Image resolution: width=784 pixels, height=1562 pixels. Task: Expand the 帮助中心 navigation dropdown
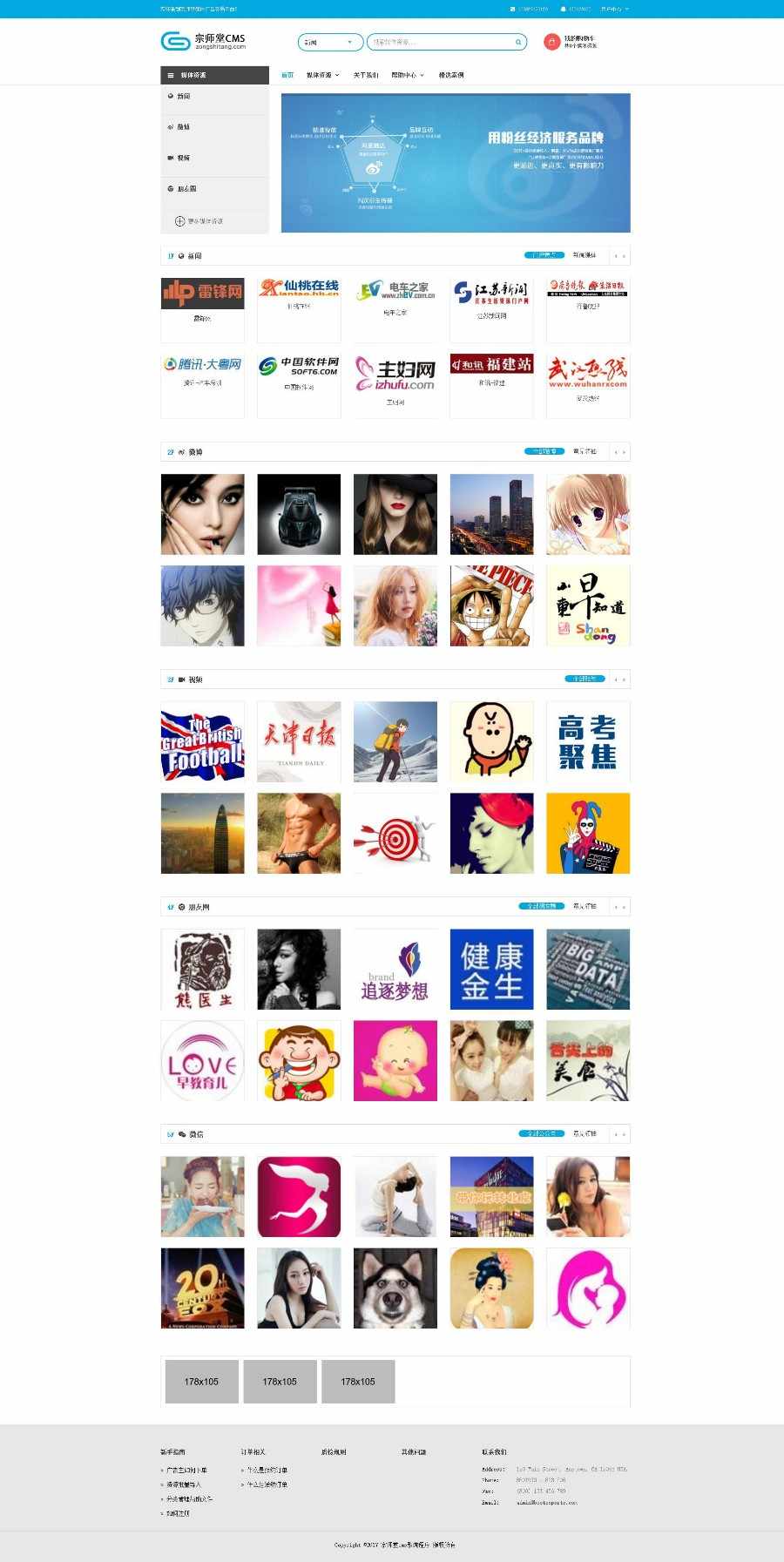tap(407, 75)
